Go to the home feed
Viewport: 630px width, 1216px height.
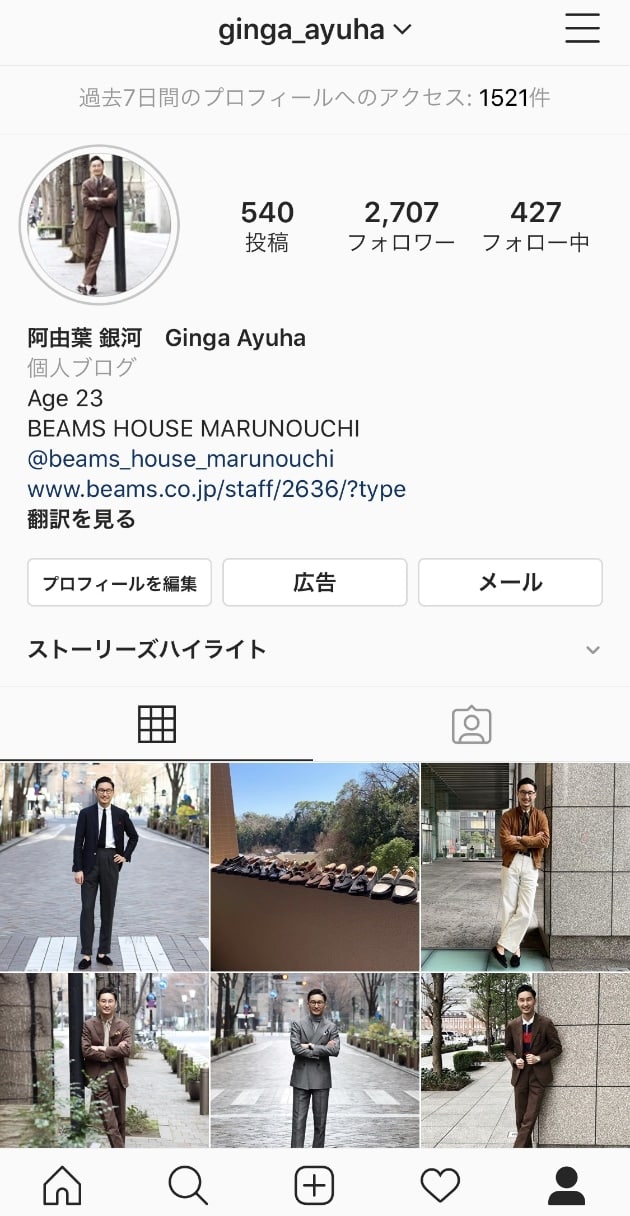coord(62,1185)
